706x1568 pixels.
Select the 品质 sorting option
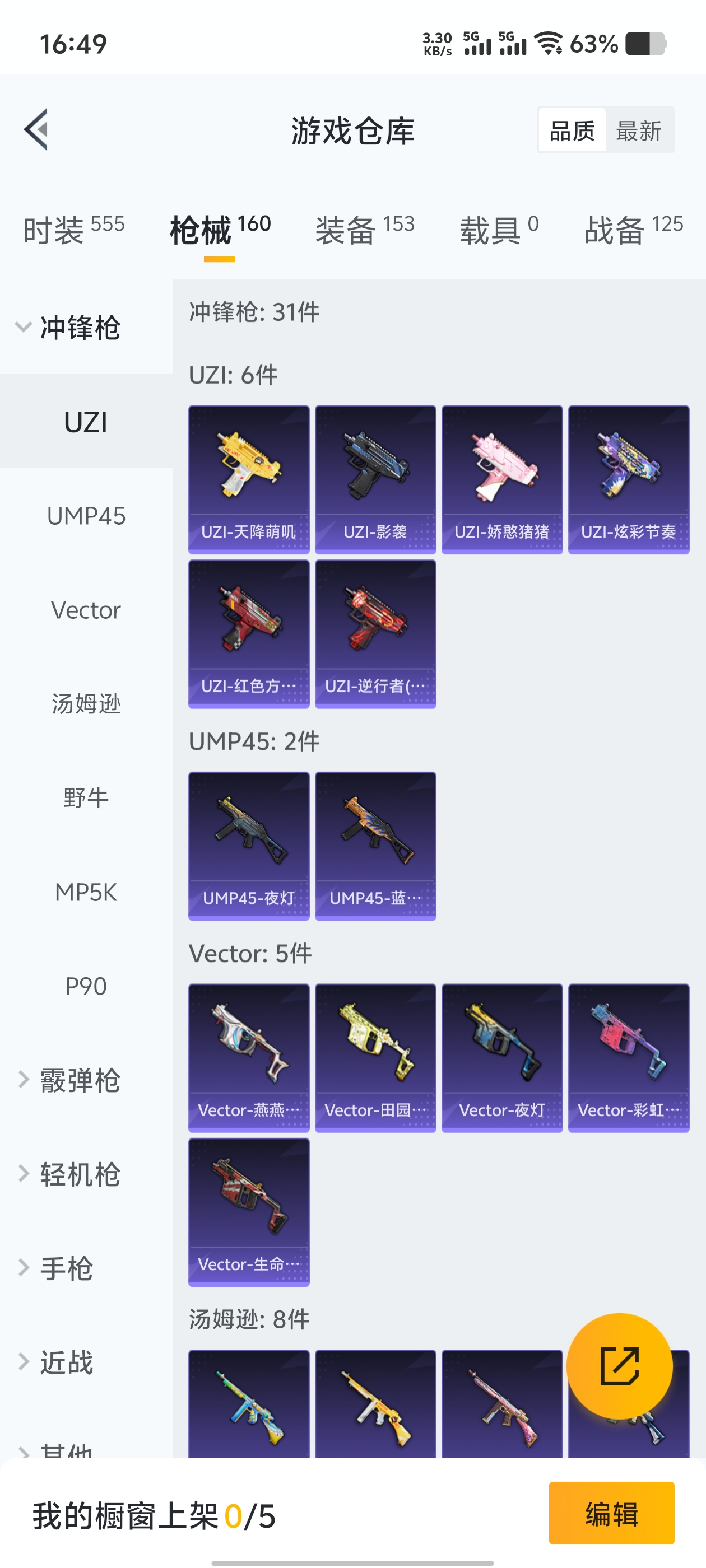572,130
